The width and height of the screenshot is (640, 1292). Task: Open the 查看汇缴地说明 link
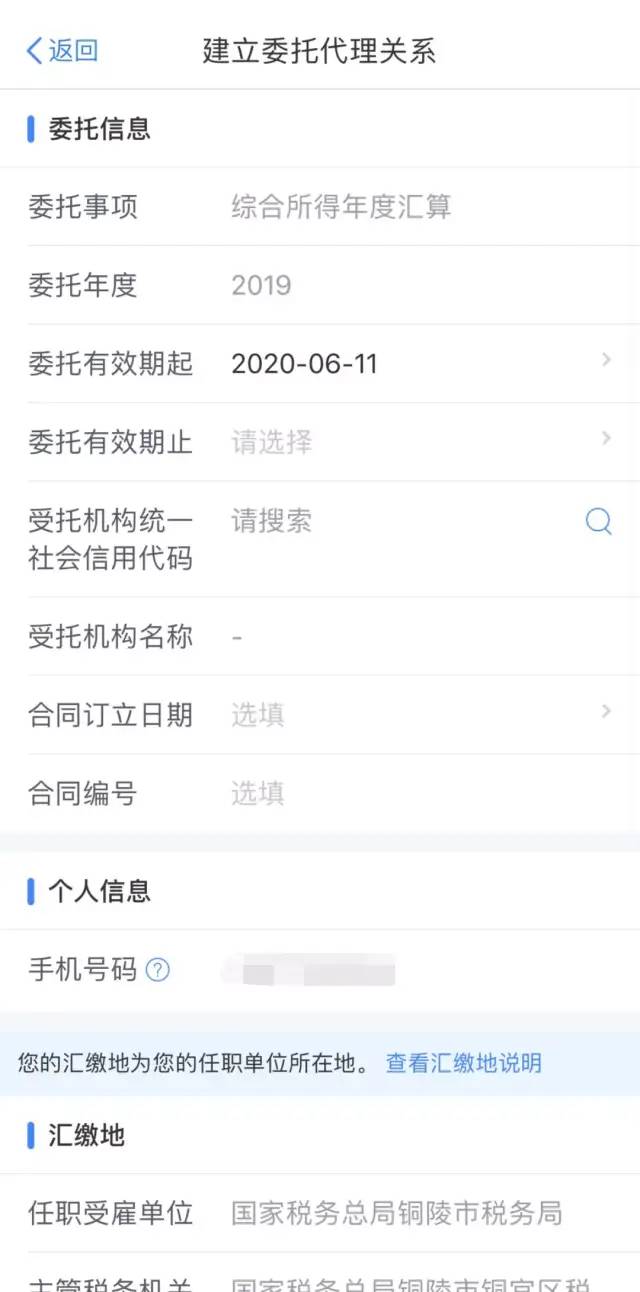pyautogui.click(x=464, y=1063)
